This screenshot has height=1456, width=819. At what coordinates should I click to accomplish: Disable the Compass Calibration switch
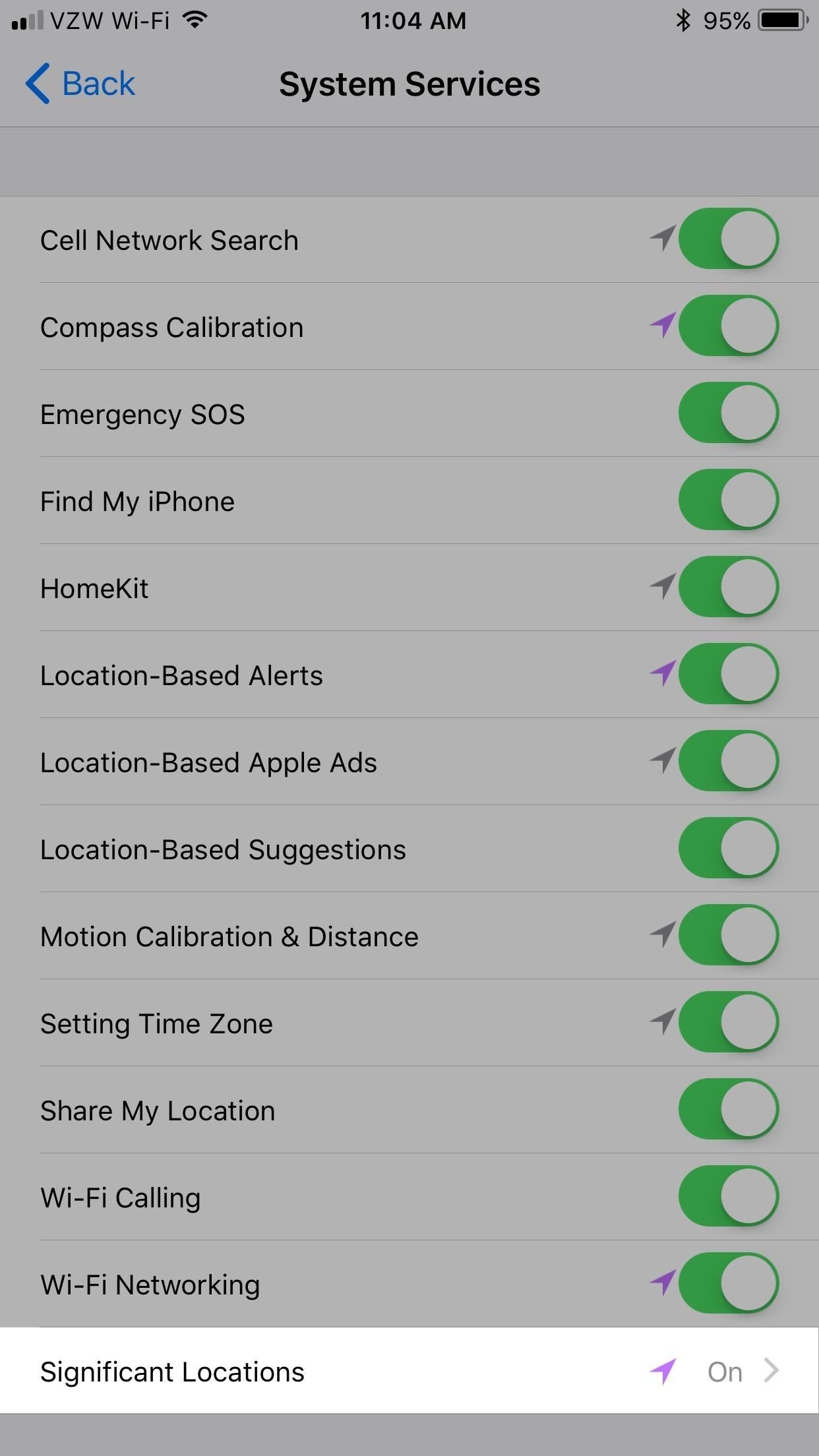(728, 326)
